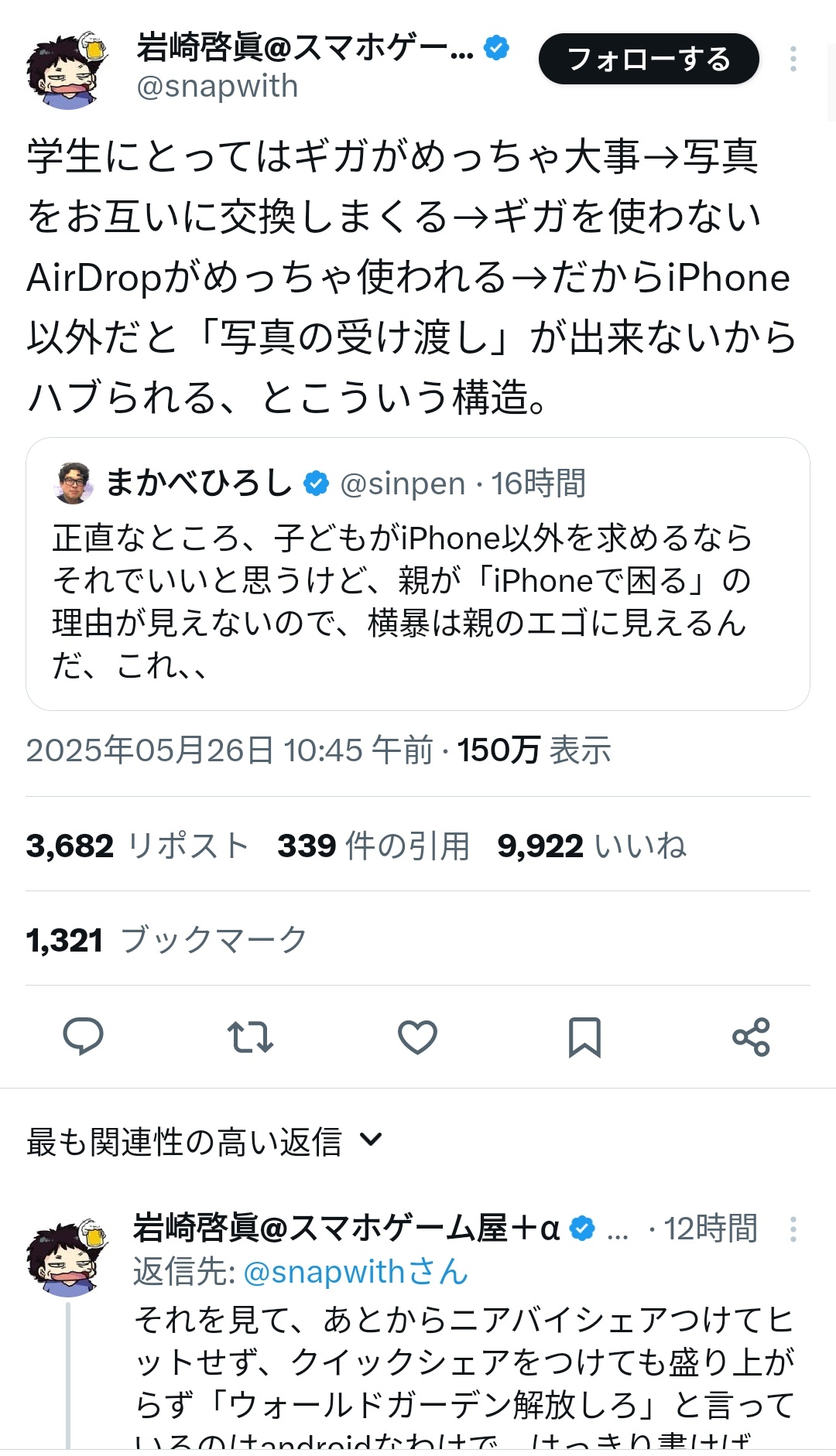Expand 最も関連性の高い返信 sort dropdown
The height and width of the screenshot is (1456, 836).
click(x=205, y=1141)
